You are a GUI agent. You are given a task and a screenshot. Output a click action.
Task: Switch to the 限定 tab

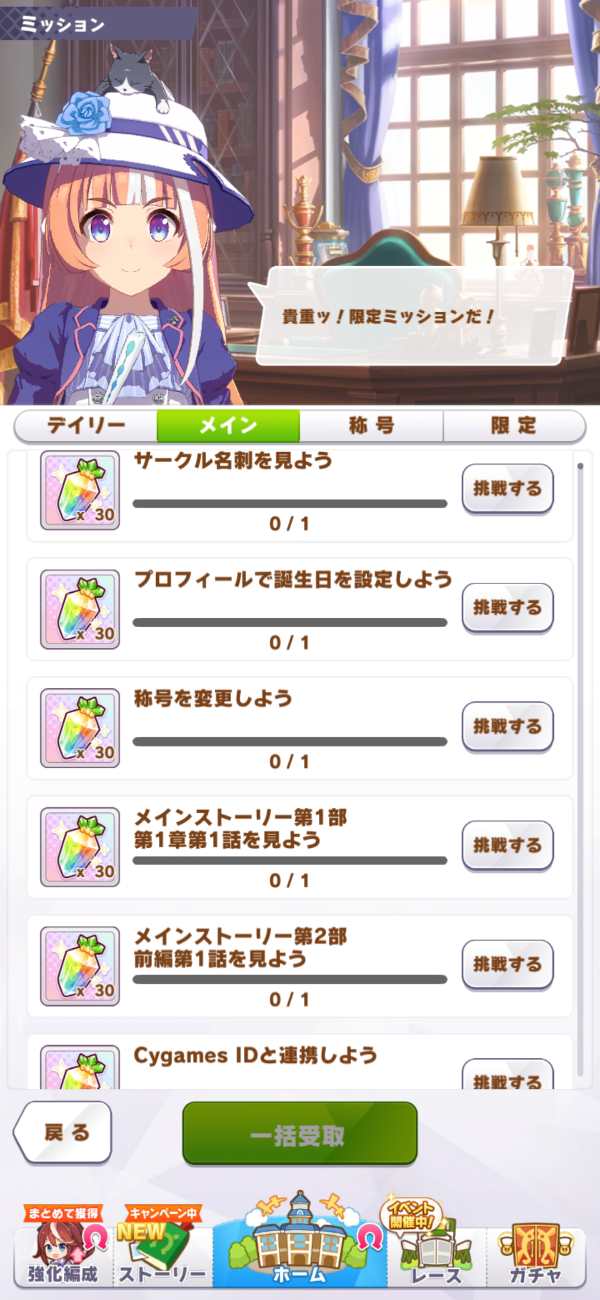pyautogui.click(x=513, y=425)
